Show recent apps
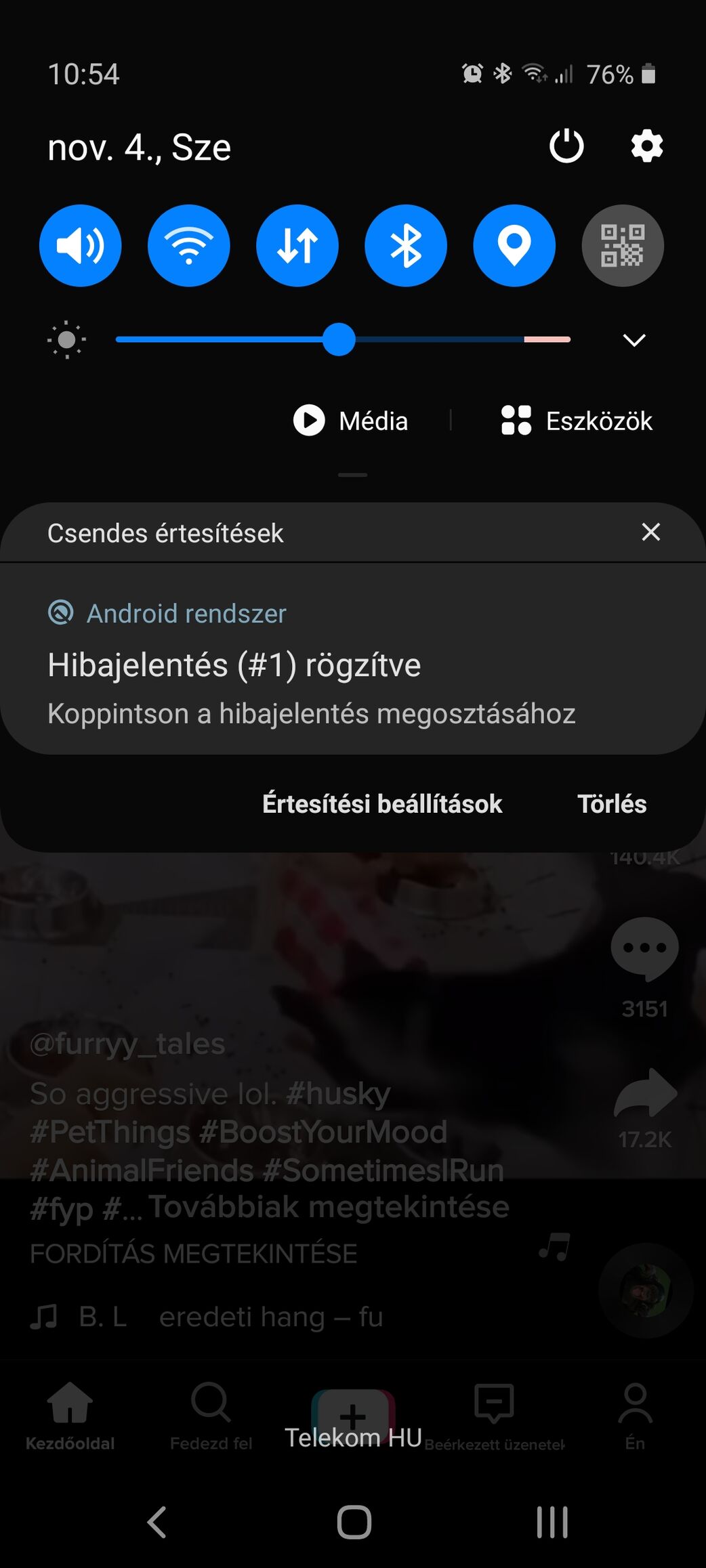 pyautogui.click(x=552, y=1522)
